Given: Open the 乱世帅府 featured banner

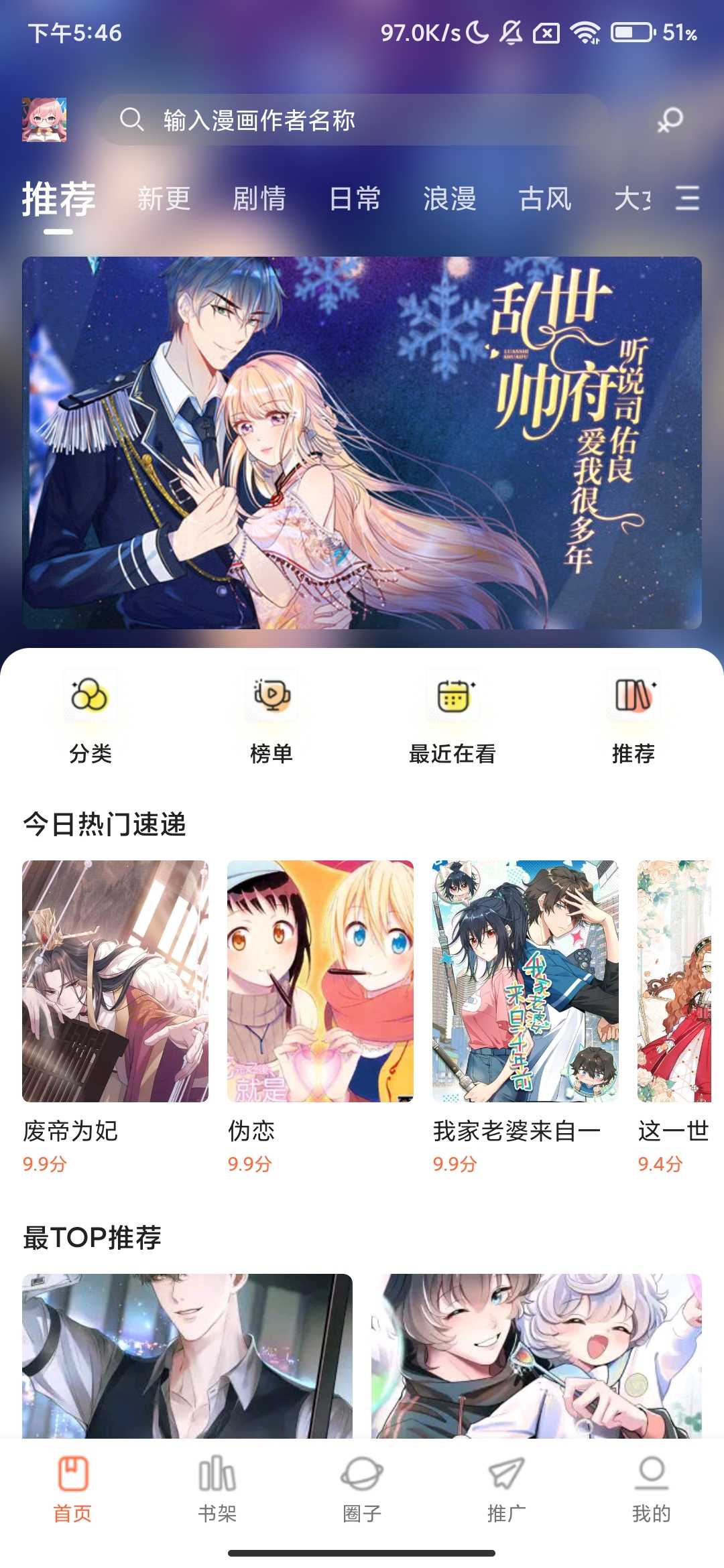Looking at the screenshot, I should [362, 442].
